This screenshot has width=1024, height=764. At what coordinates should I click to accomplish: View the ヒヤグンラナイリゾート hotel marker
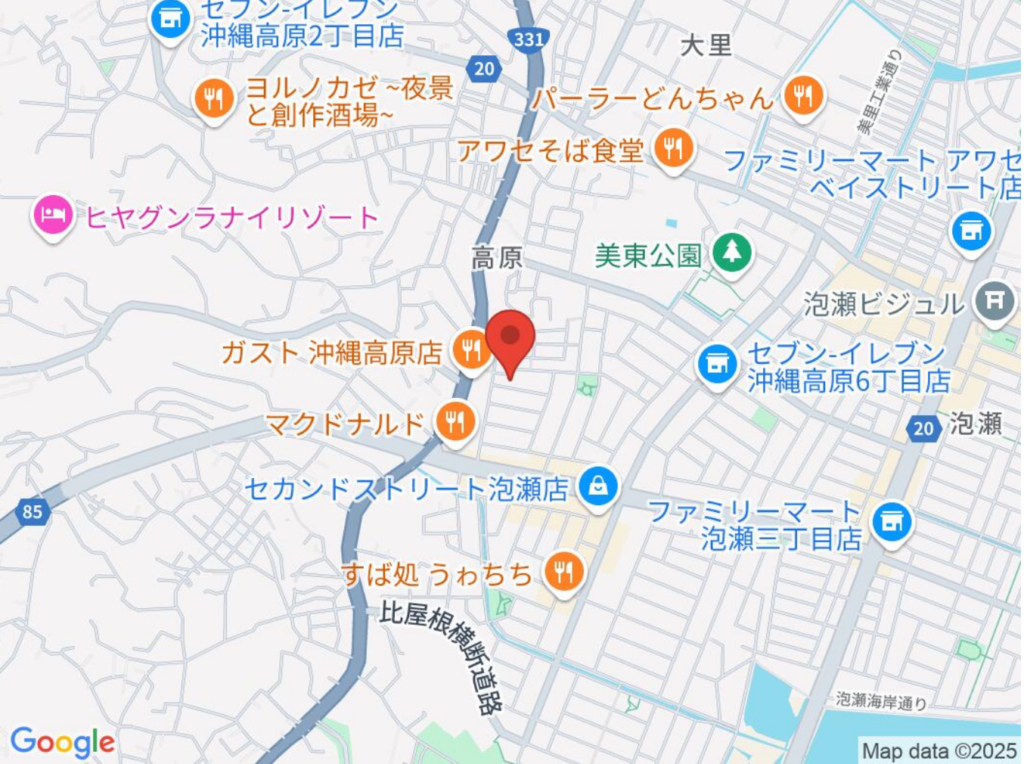pos(53,214)
